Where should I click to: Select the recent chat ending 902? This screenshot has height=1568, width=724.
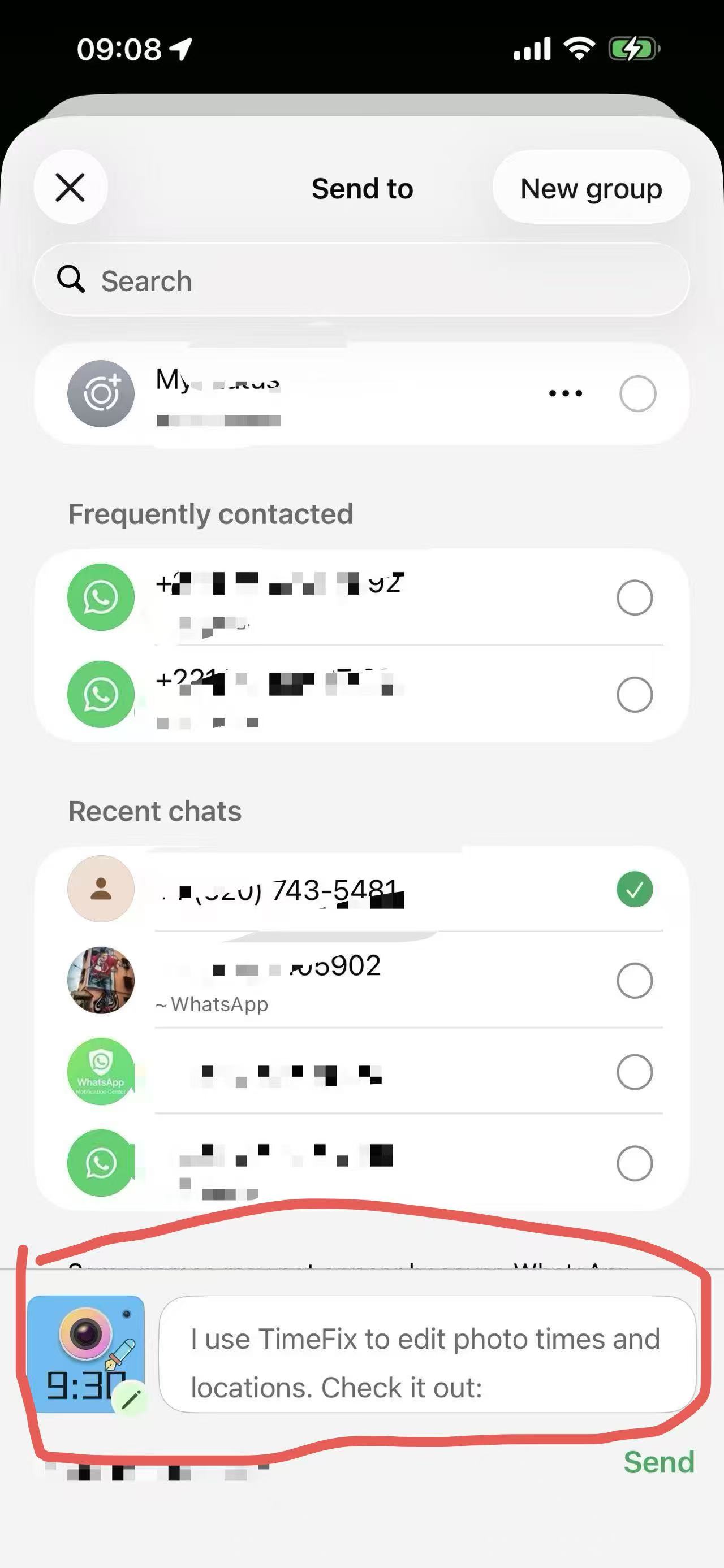[x=635, y=981]
